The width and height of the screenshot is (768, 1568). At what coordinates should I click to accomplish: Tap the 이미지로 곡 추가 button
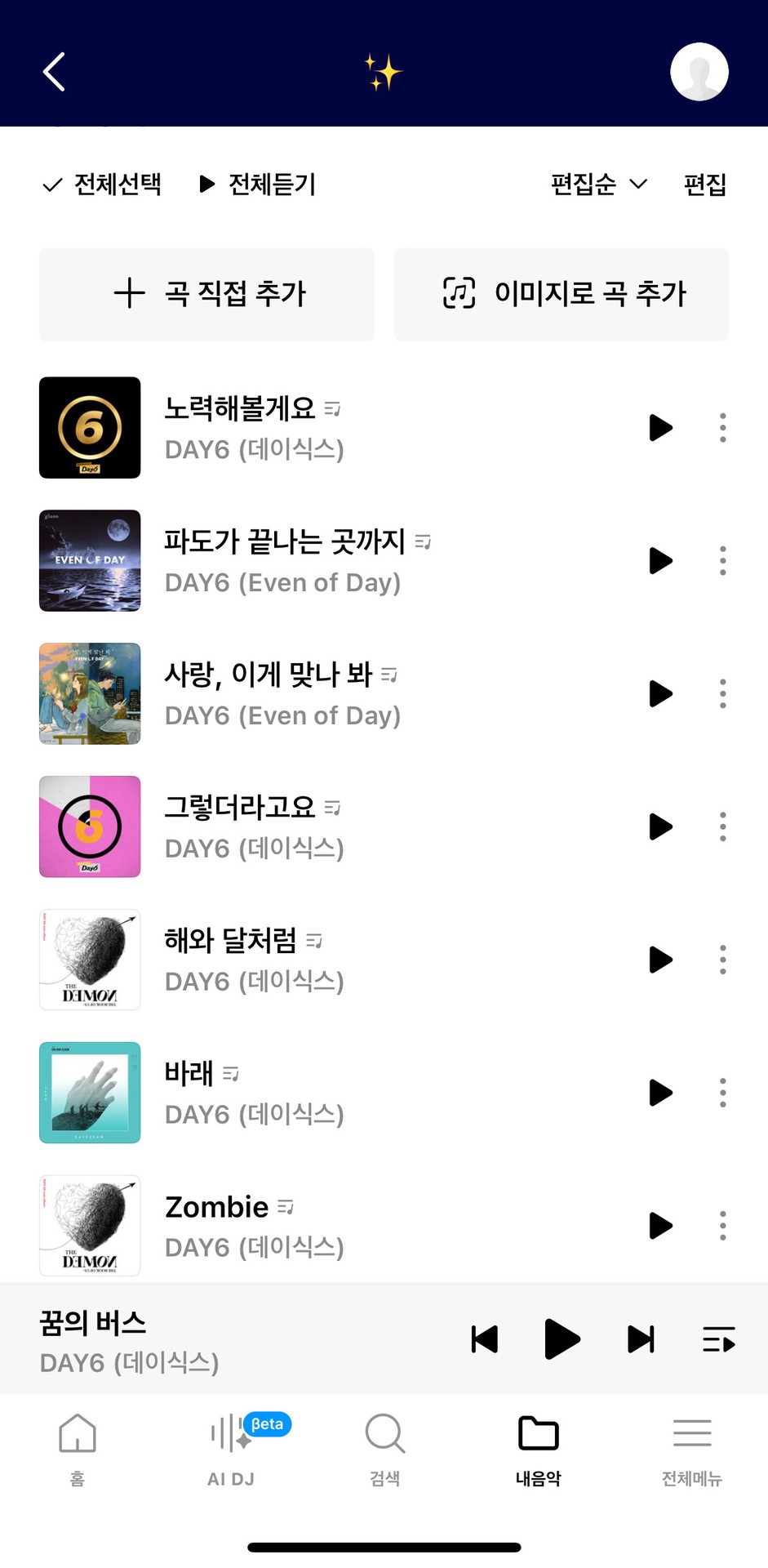pyautogui.click(x=561, y=295)
